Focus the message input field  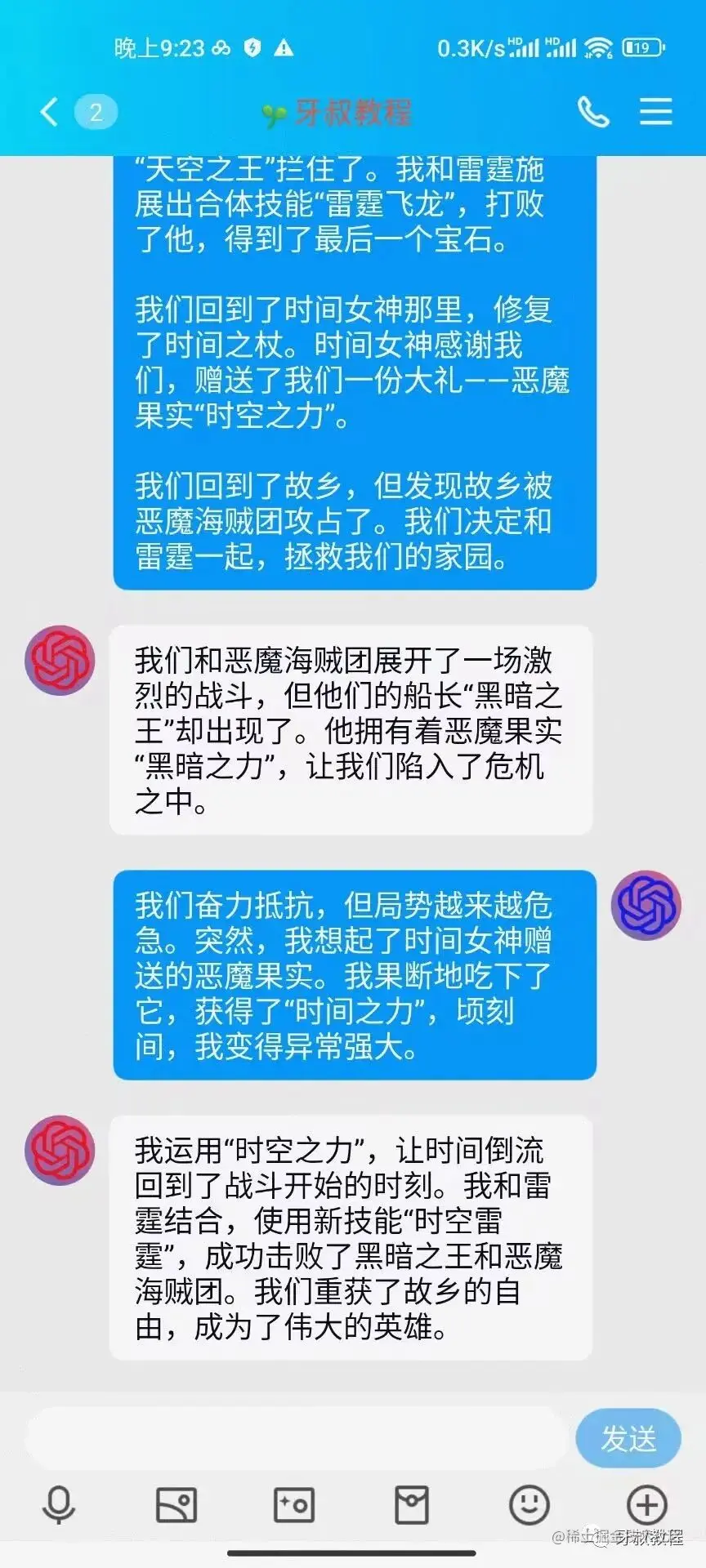click(x=294, y=1438)
